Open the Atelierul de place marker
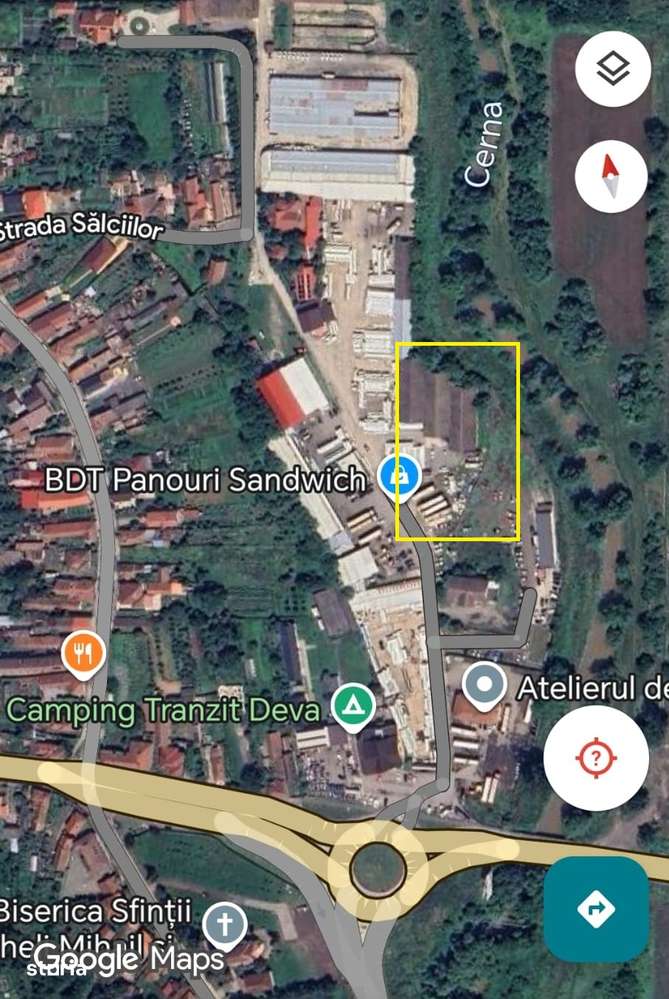Image resolution: width=669 pixels, height=999 pixels. coord(486,687)
